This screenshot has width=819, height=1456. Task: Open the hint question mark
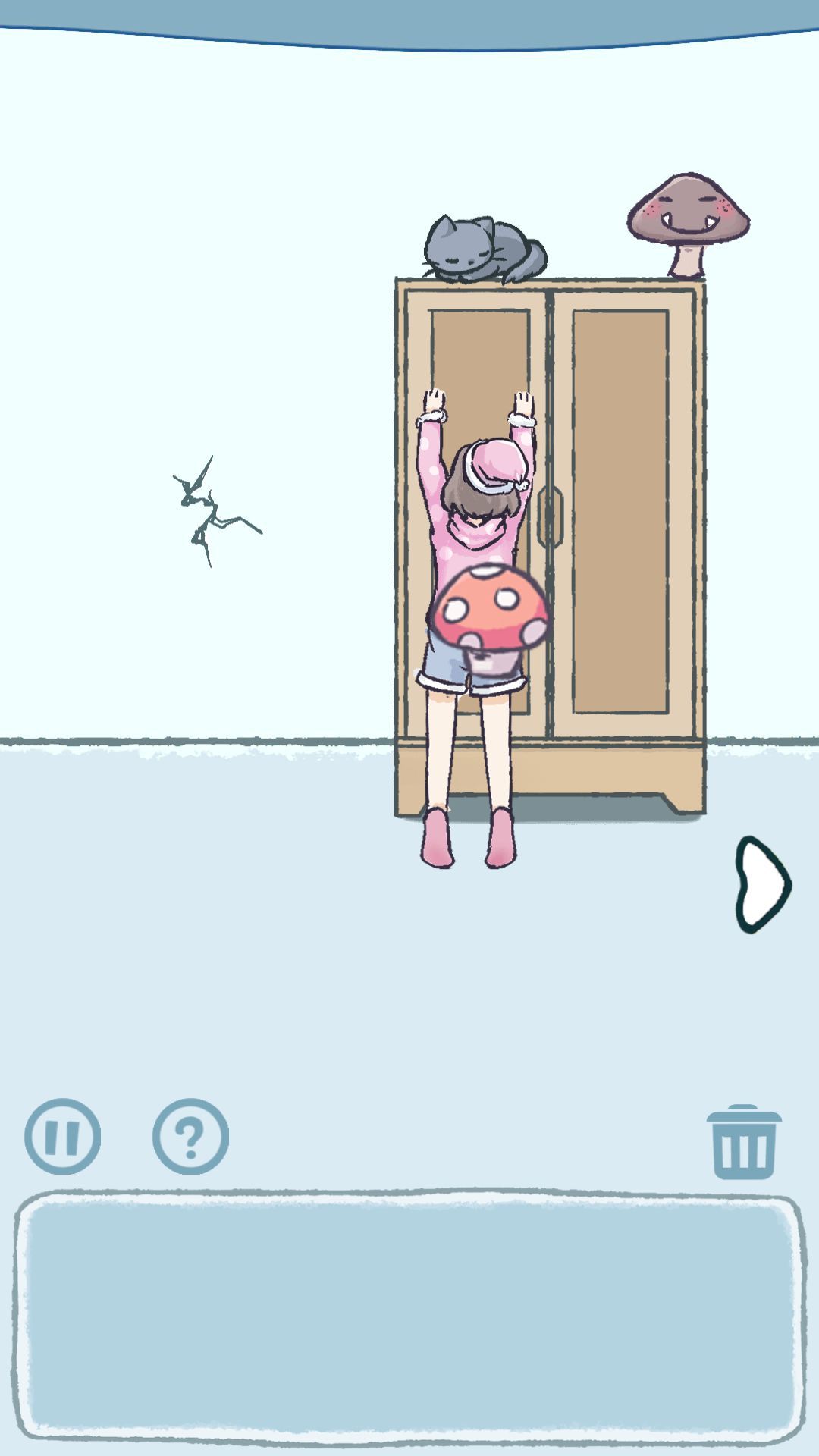pos(190,1136)
